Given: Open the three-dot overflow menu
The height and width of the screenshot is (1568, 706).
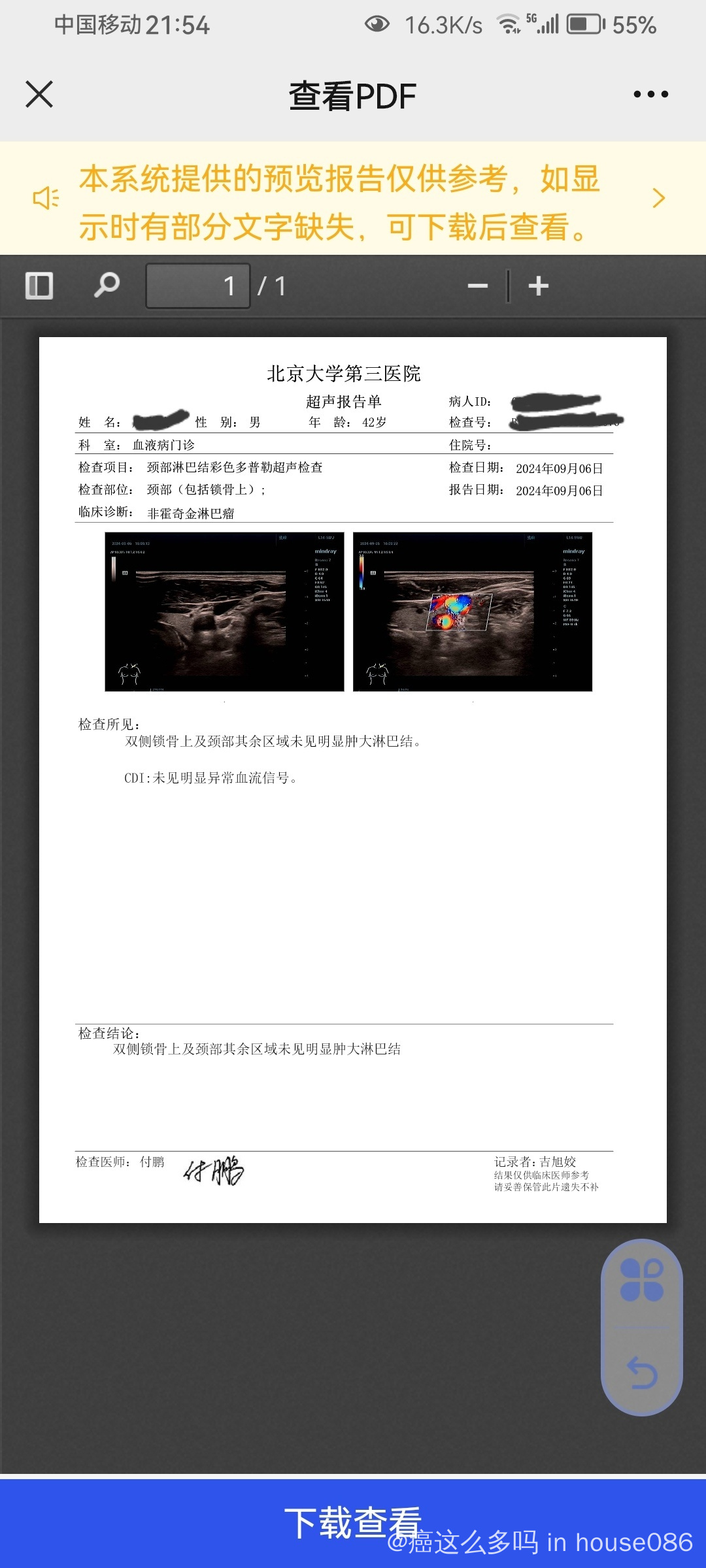Looking at the screenshot, I should point(651,94).
